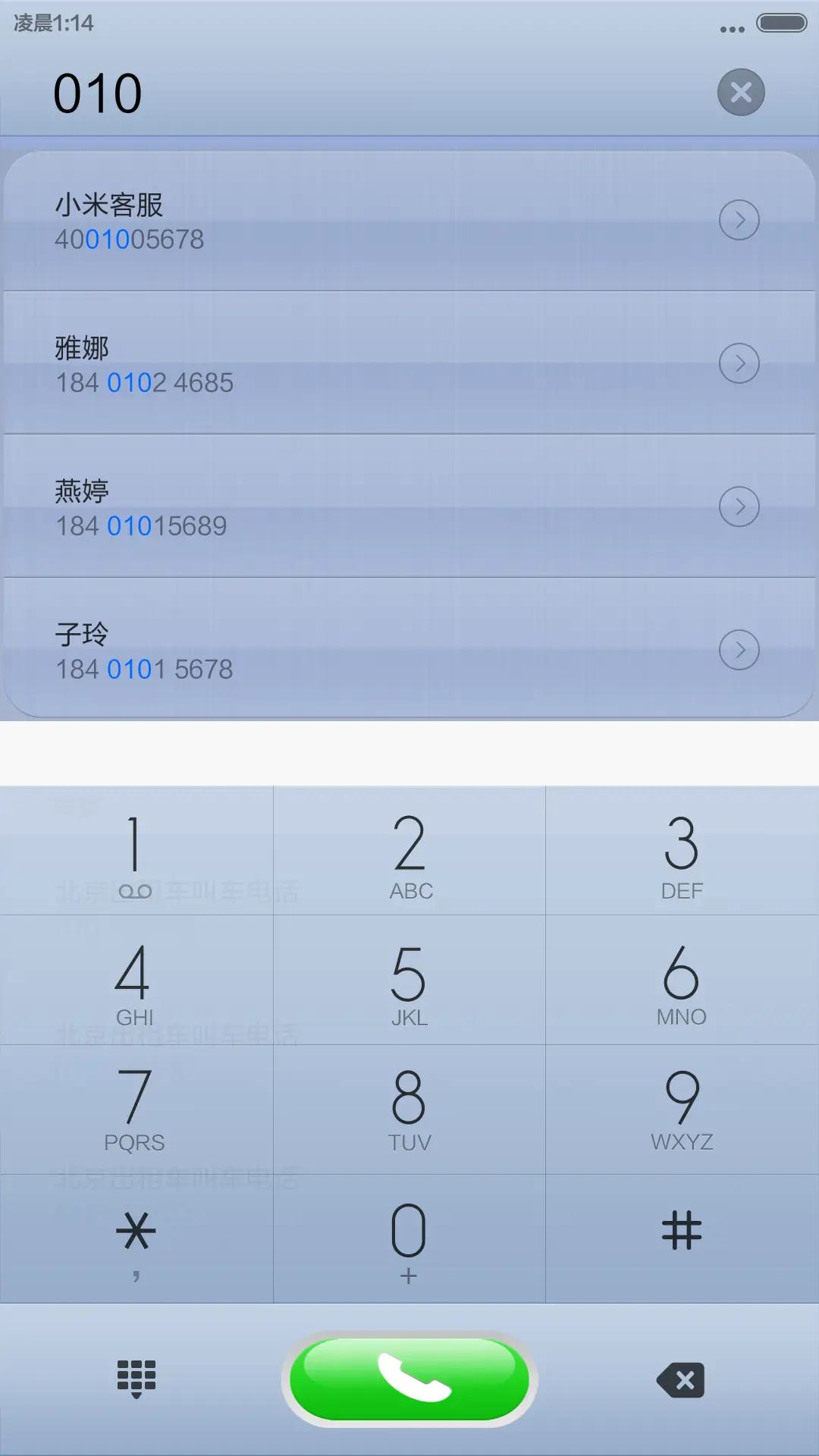Hide the dial pad using the keypad icon
Screen dimensions: 819x1456
point(135,1379)
